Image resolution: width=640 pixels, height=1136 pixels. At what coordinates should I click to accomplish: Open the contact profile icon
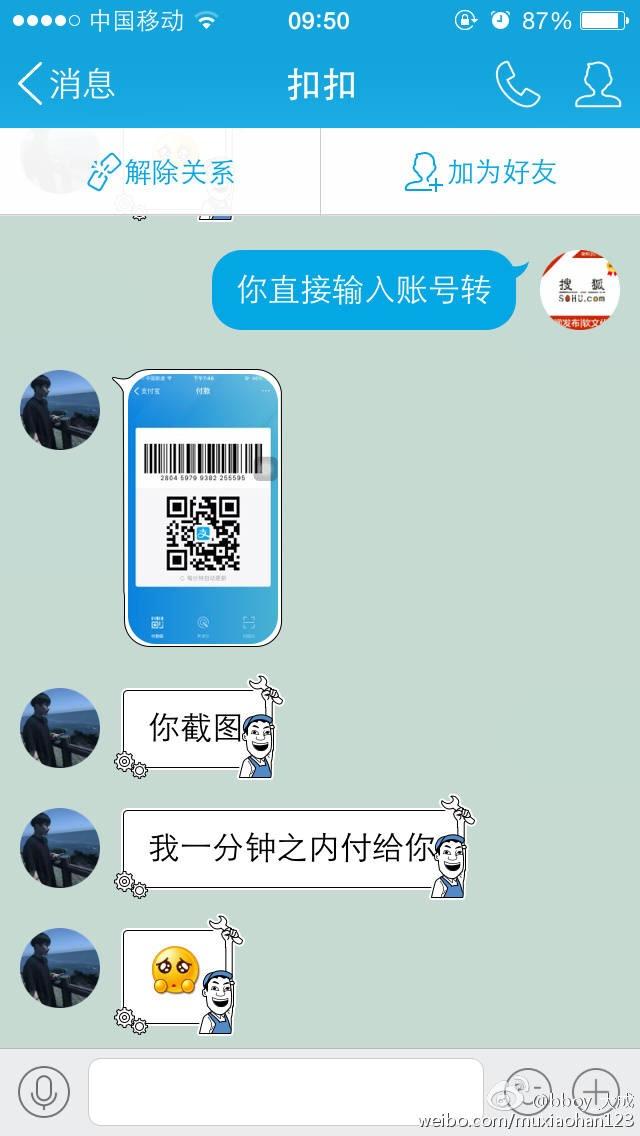coord(597,84)
